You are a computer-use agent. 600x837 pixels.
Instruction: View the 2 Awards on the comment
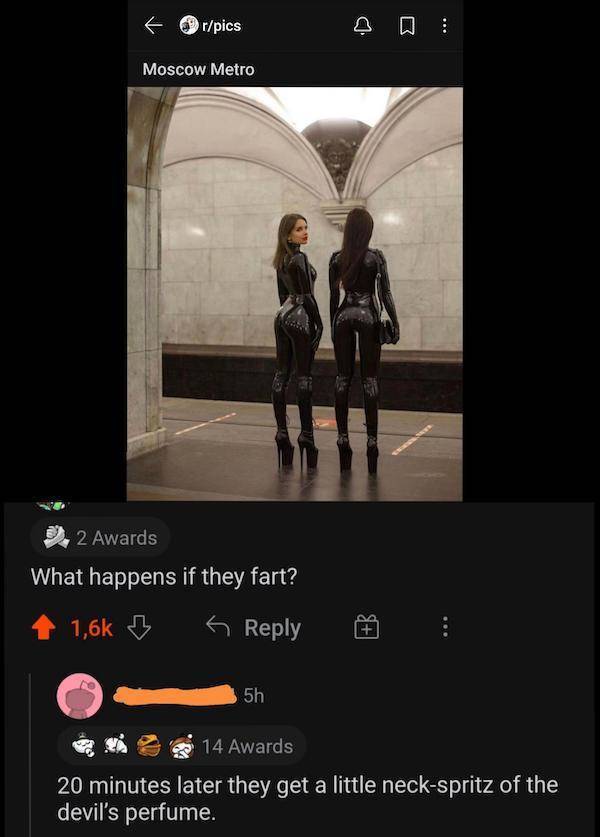pyautogui.click(x=100, y=537)
